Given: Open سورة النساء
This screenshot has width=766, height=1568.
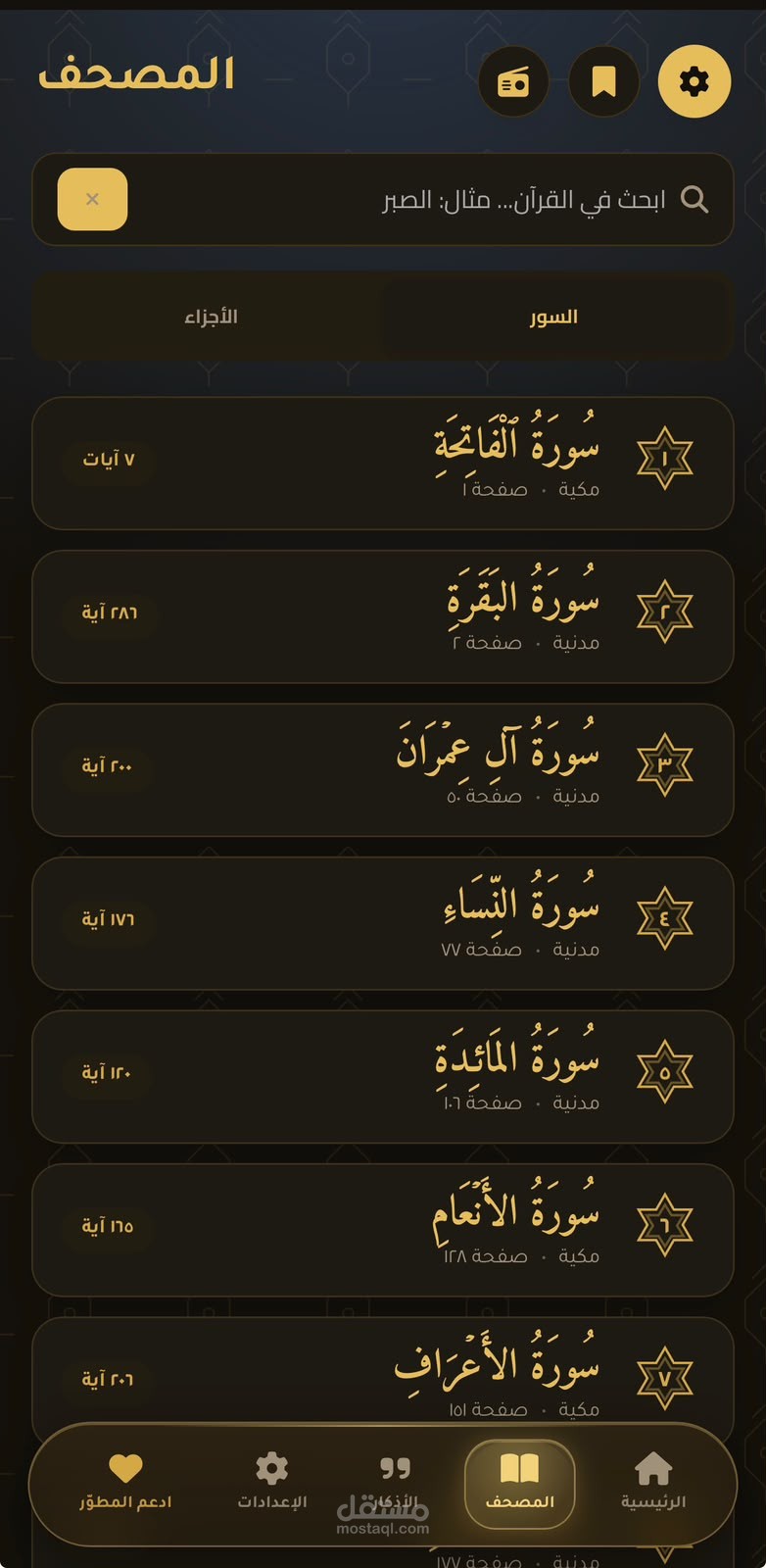Looking at the screenshot, I should click(383, 923).
